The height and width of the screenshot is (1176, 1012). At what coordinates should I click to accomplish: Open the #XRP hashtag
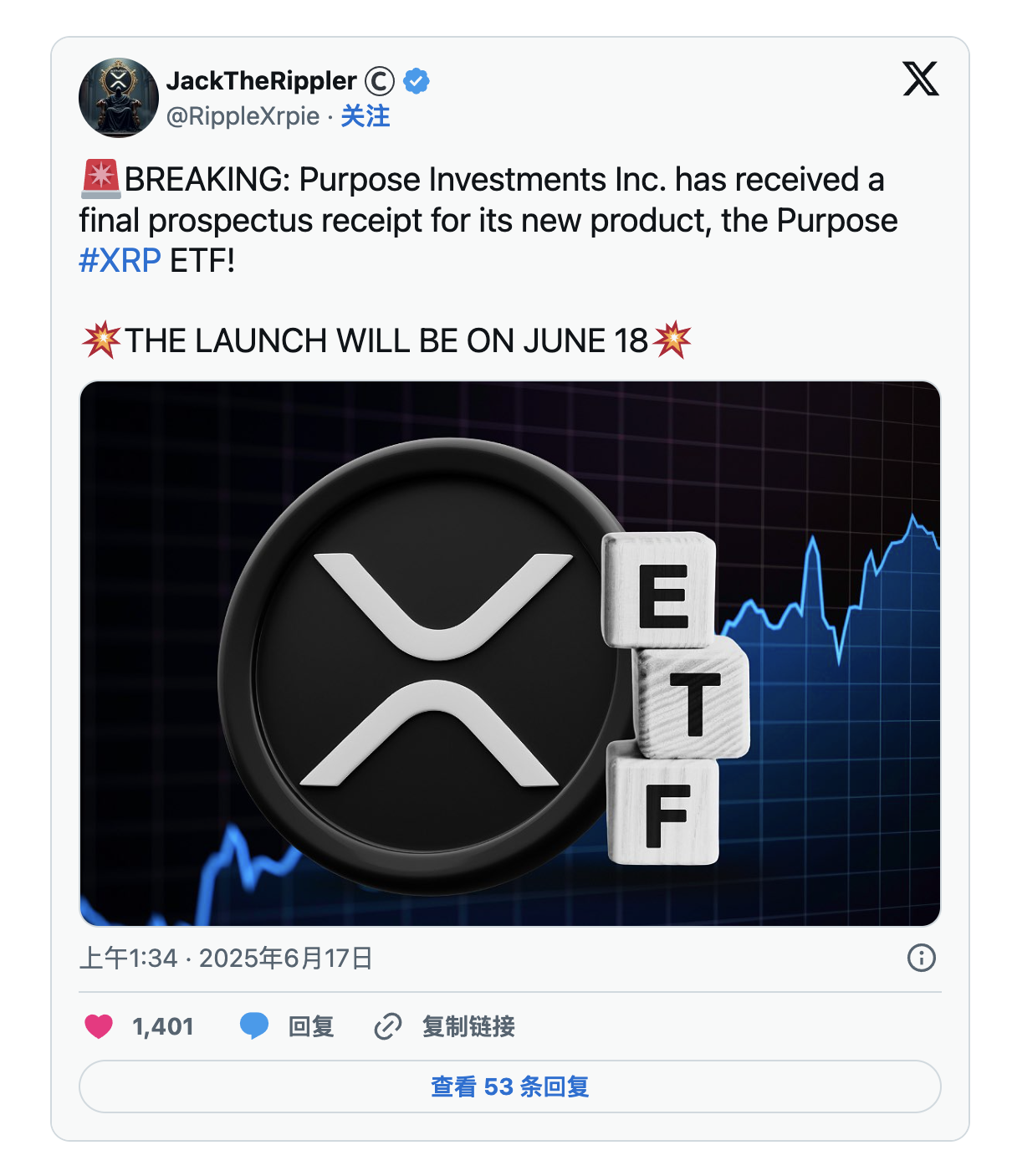tap(120, 261)
